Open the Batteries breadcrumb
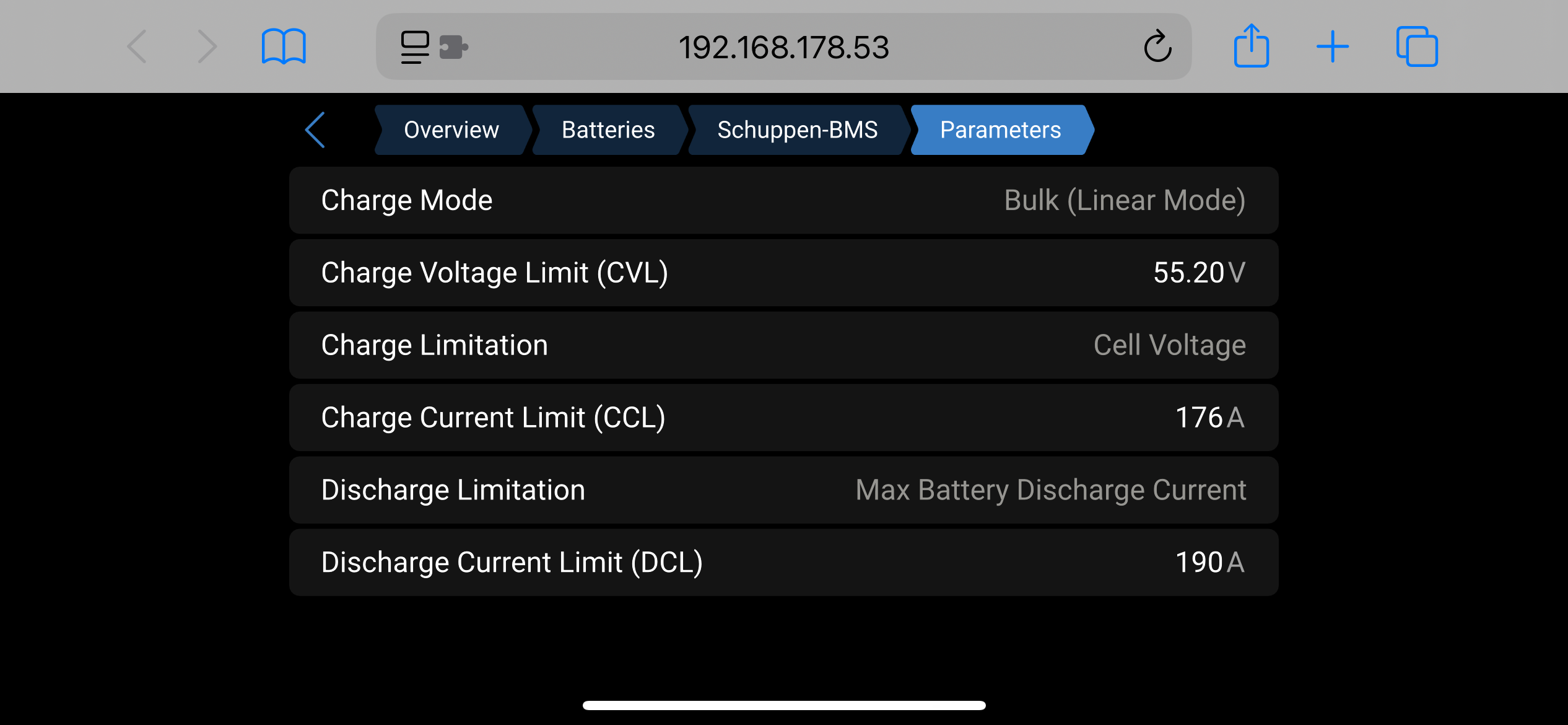This screenshot has height=725, width=1568. click(x=608, y=130)
